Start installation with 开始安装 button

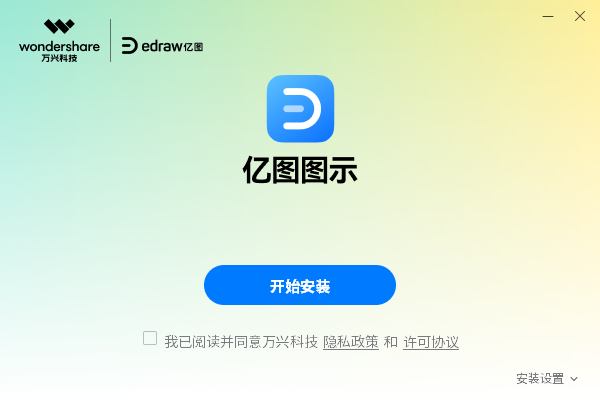pos(300,286)
